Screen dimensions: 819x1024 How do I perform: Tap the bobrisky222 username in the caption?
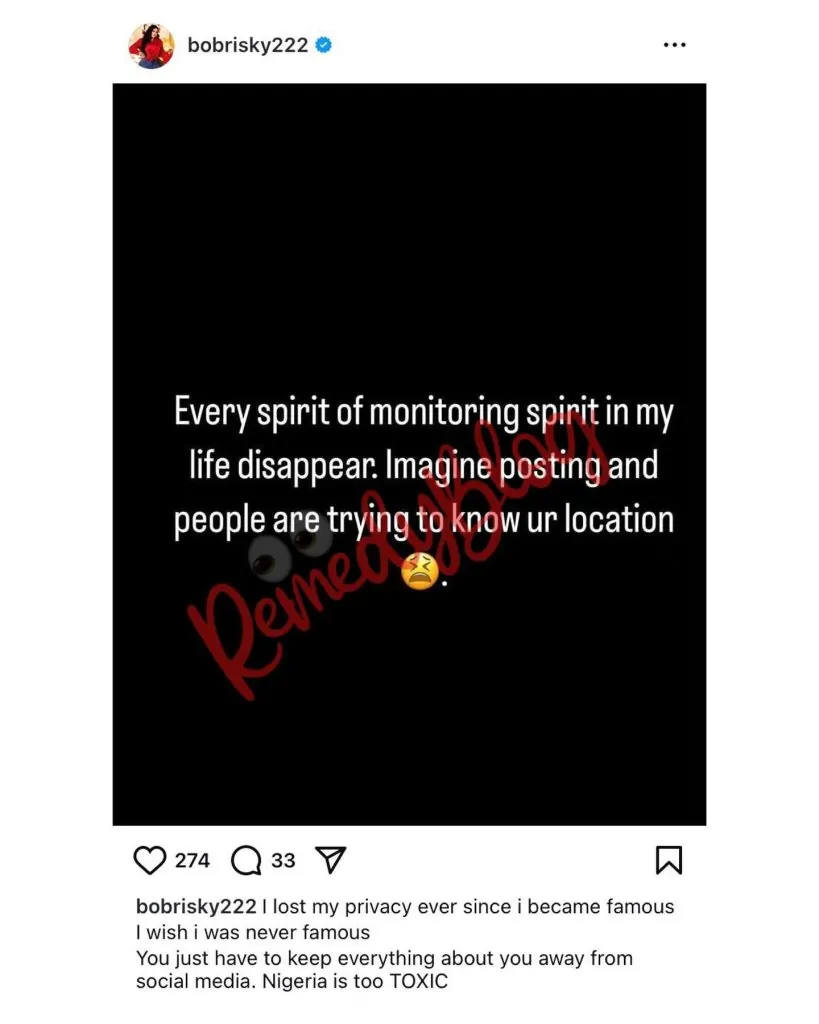(x=195, y=907)
